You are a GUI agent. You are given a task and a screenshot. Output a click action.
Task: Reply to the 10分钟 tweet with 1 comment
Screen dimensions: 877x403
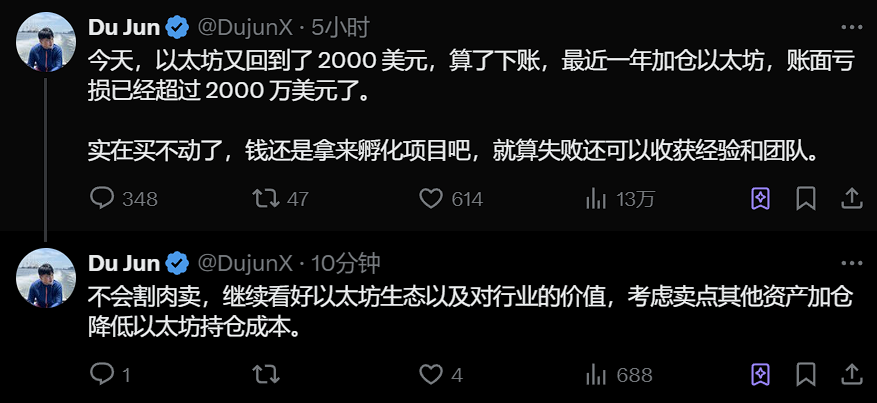tap(102, 375)
